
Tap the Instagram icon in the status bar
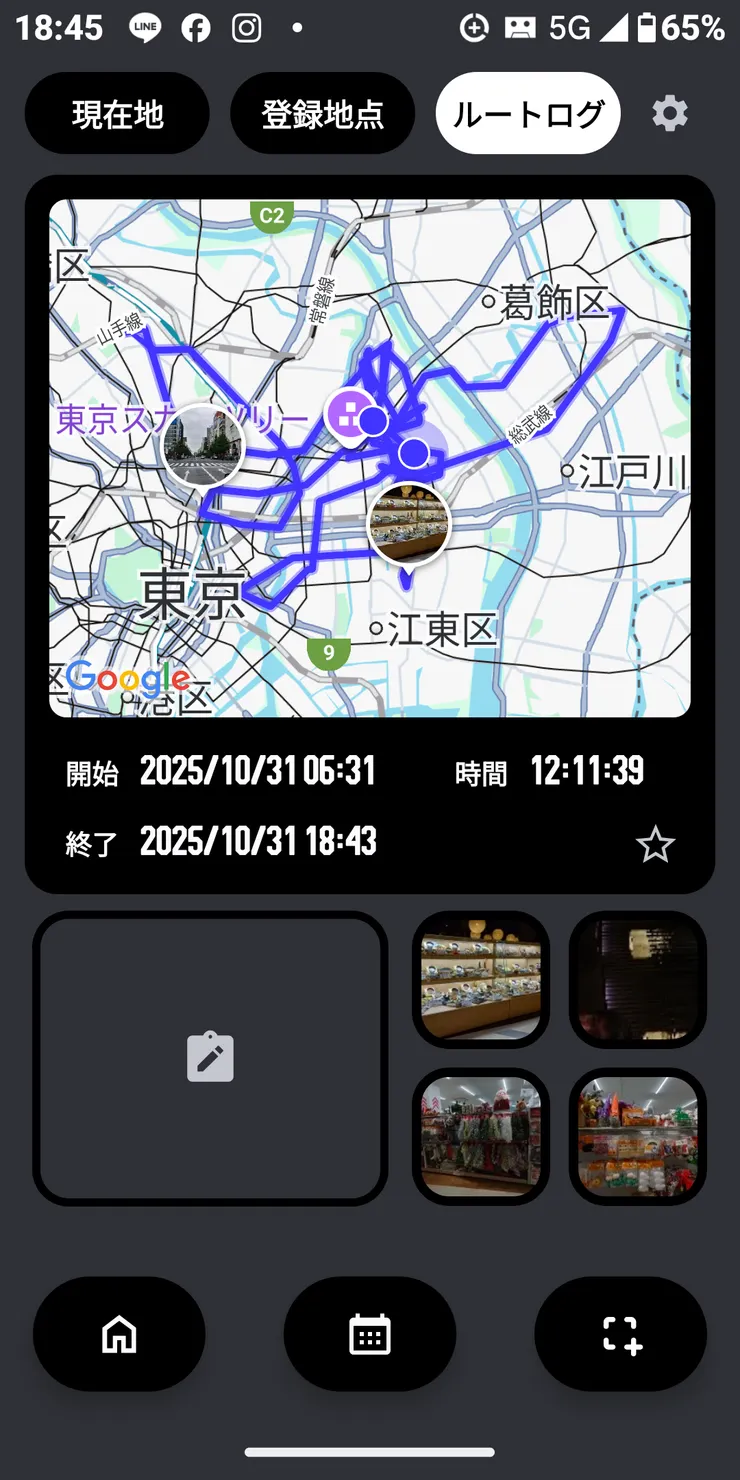248,27
